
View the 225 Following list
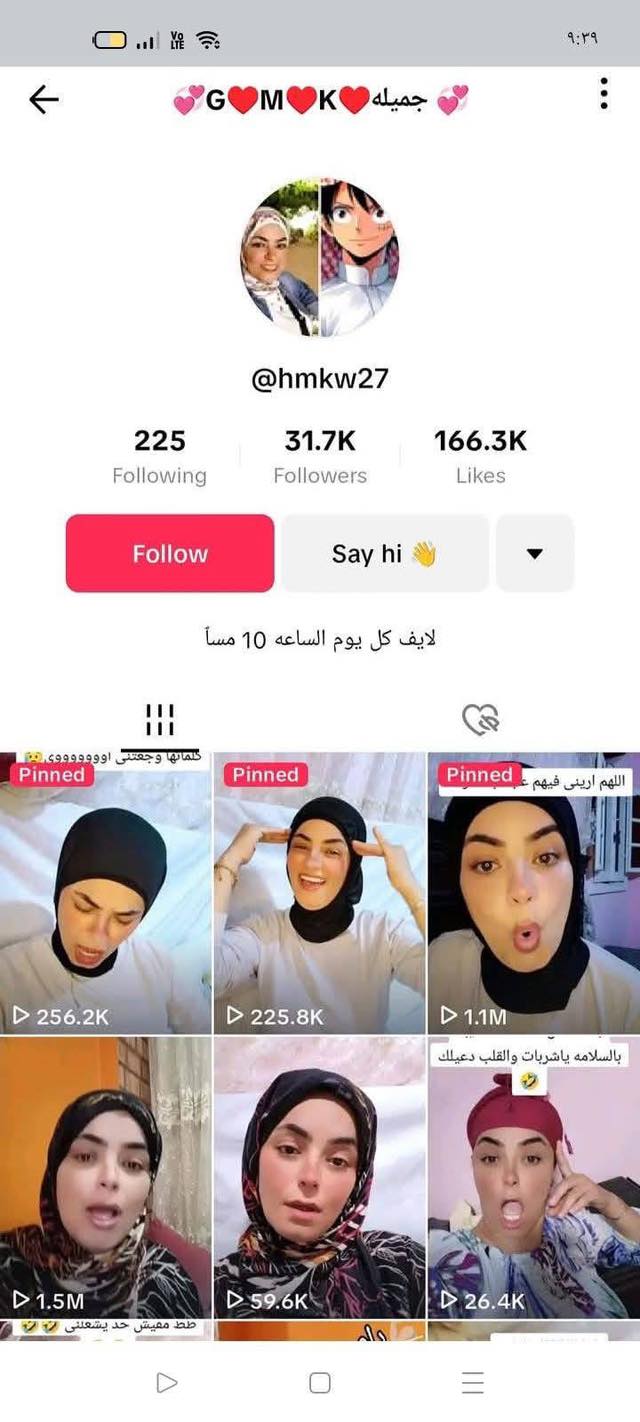tap(159, 456)
